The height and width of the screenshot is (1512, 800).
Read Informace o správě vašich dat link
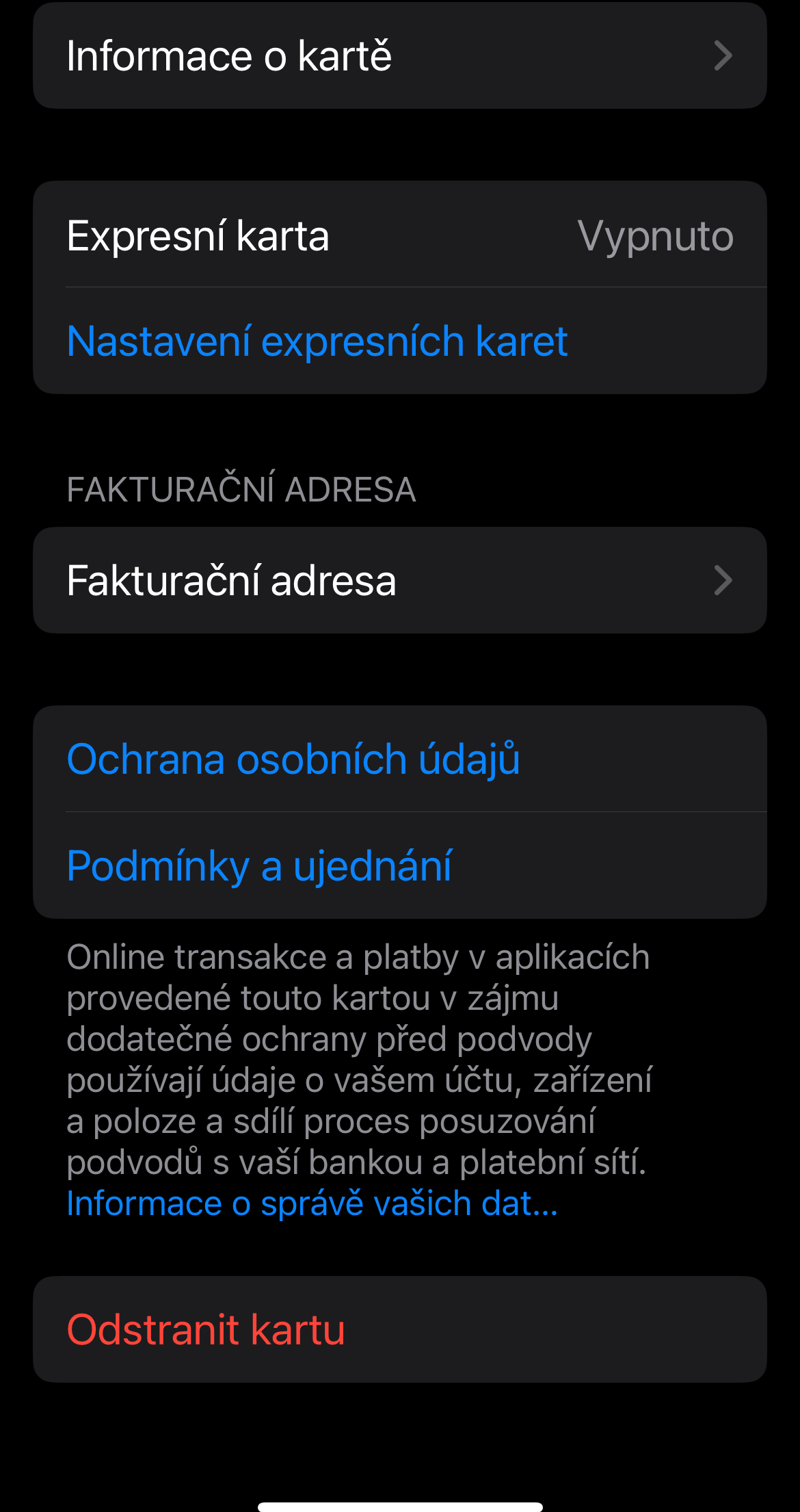click(x=312, y=1203)
